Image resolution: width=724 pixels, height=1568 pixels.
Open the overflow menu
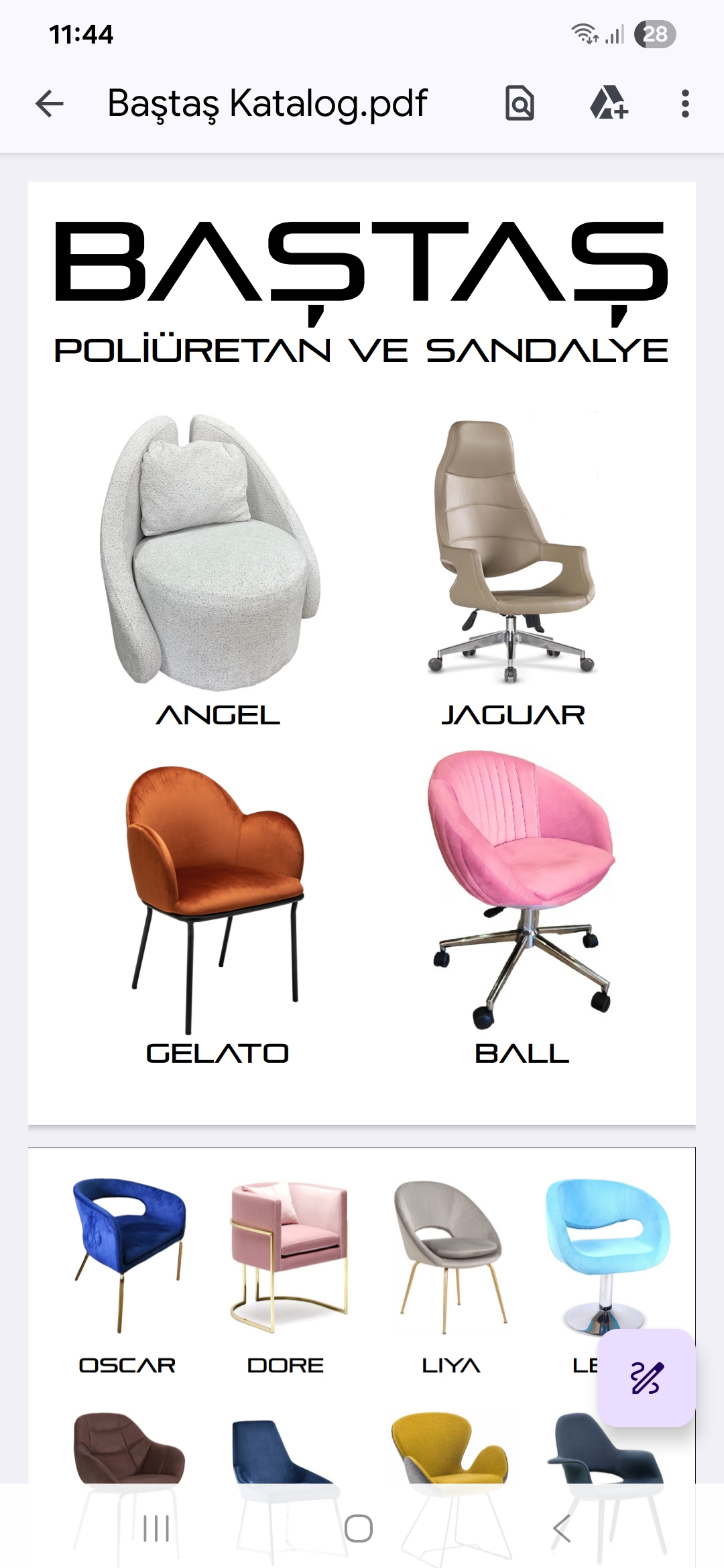684,104
